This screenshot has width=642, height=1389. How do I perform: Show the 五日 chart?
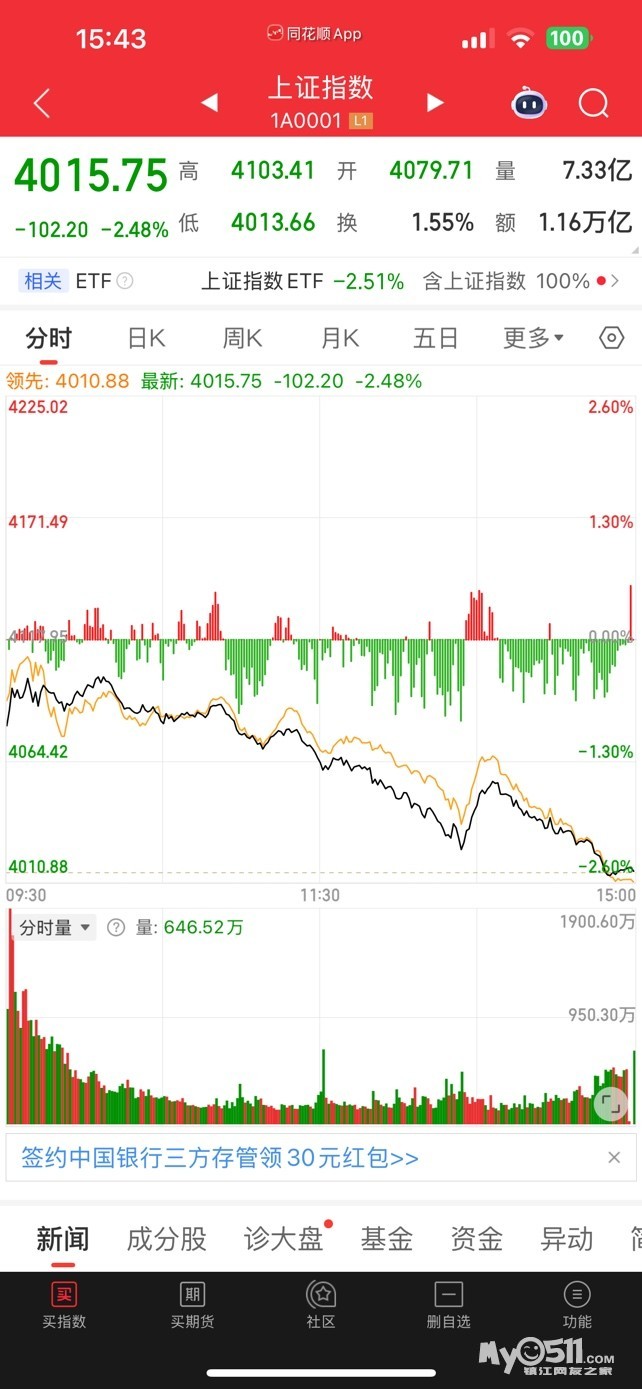click(435, 339)
